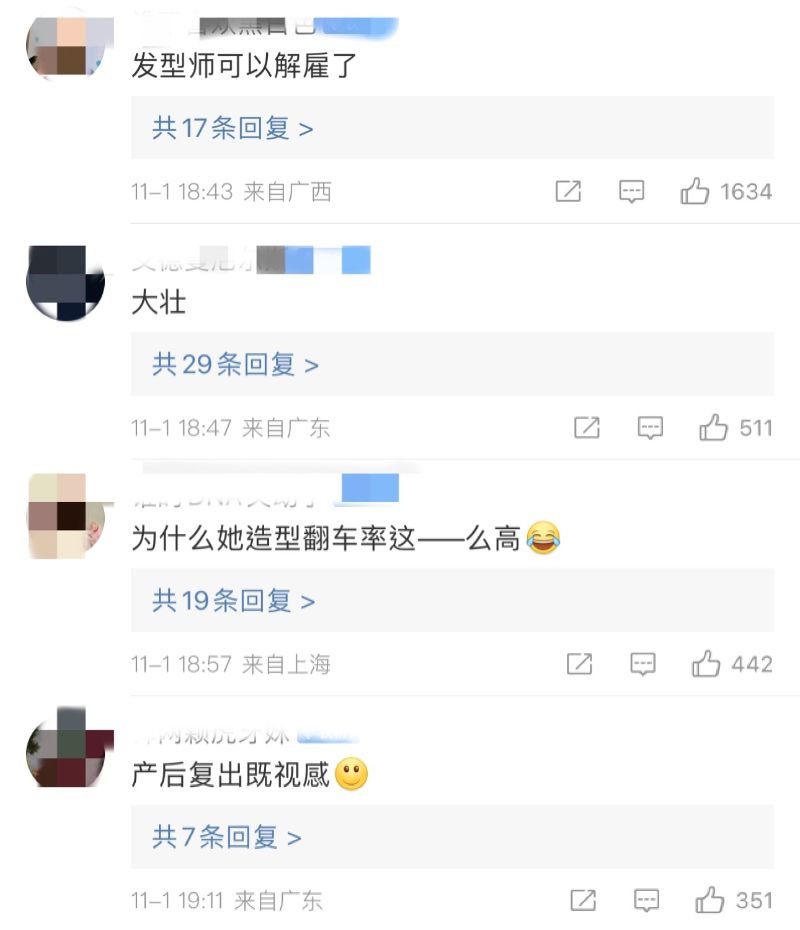Reply to the 发型师可以解雇了 comment
This screenshot has height=930, width=800.
tap(631, 191)
